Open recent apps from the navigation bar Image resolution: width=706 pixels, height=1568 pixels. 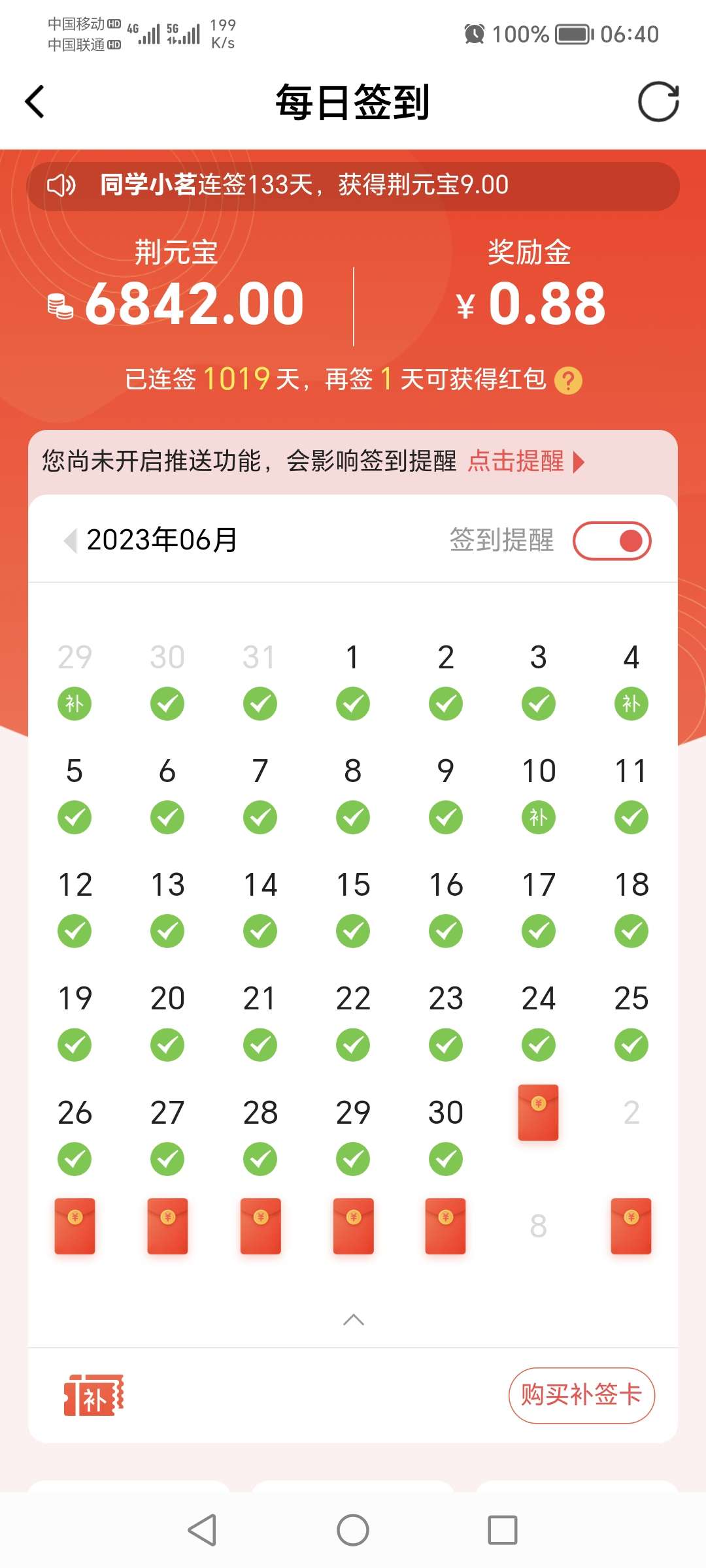(502, 1530)
